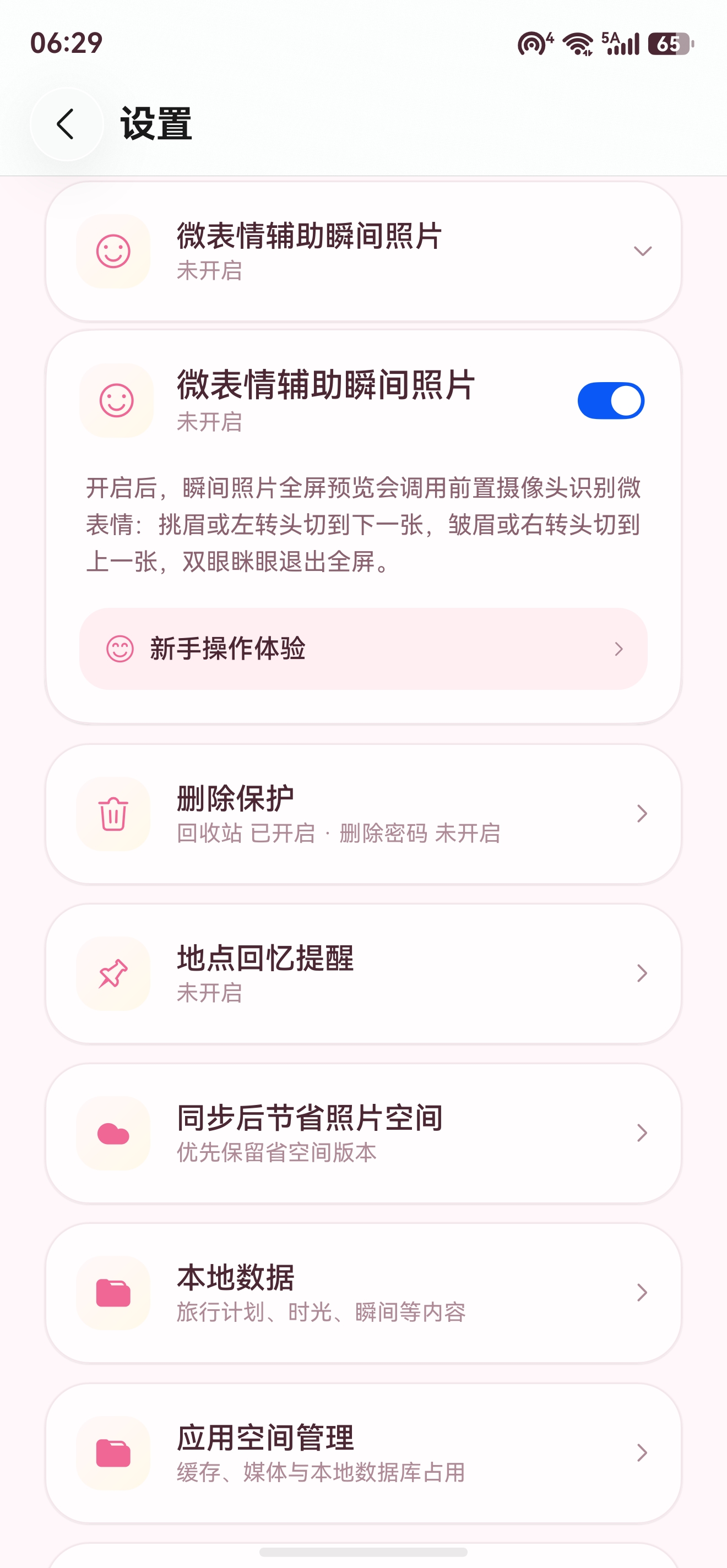
Task: Open 新手操作体验
Action: pyautogui.click(x=363, y=649)
